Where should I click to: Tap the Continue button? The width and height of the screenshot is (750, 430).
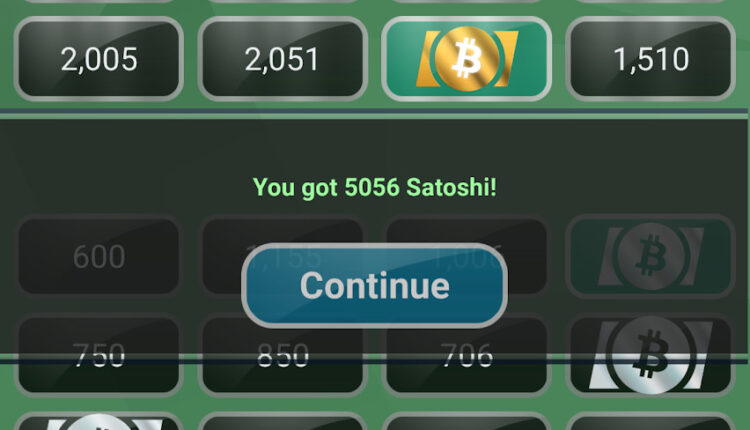[374, 286]
